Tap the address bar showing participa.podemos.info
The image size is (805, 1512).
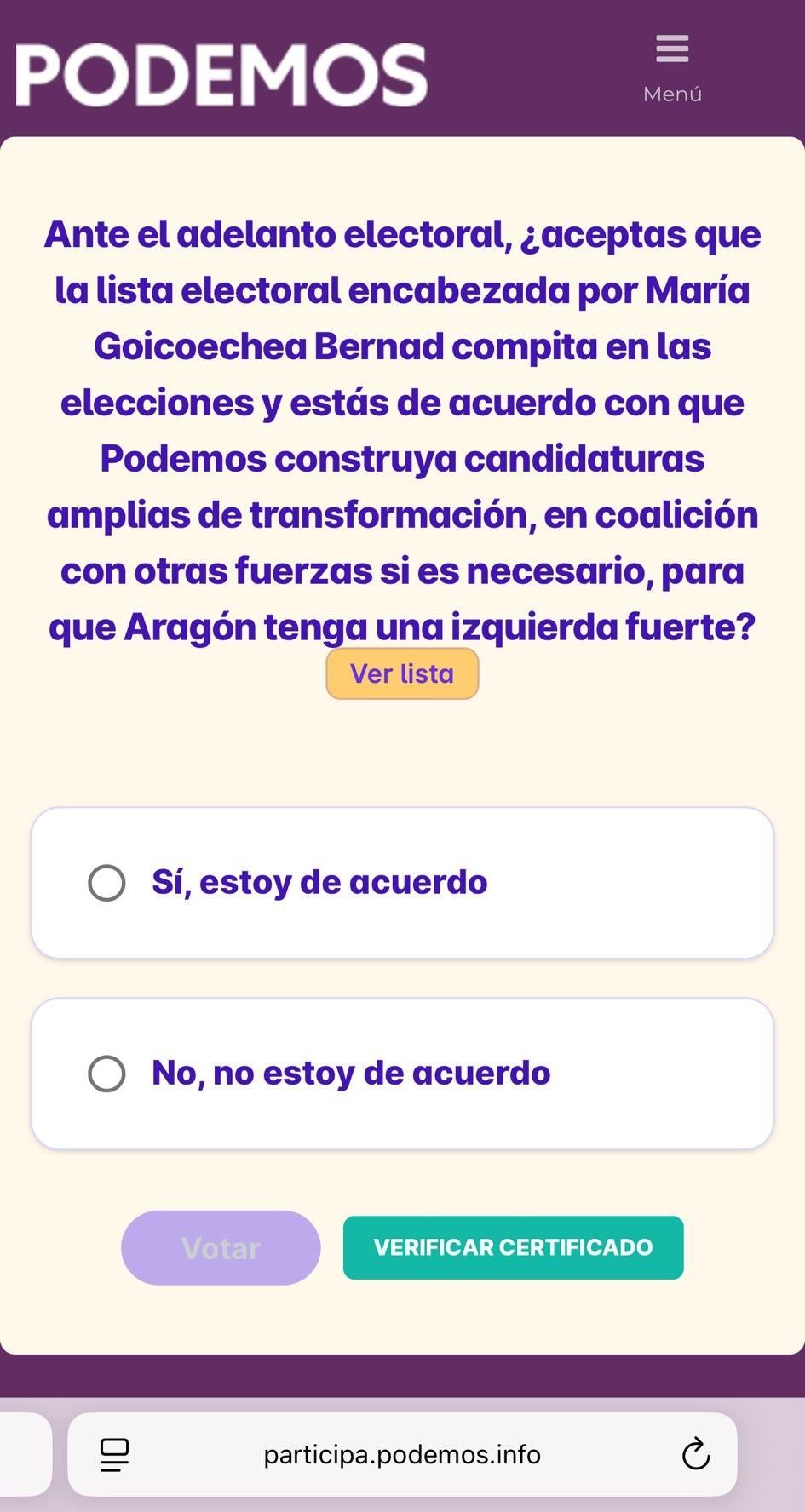pos(402,1454)
